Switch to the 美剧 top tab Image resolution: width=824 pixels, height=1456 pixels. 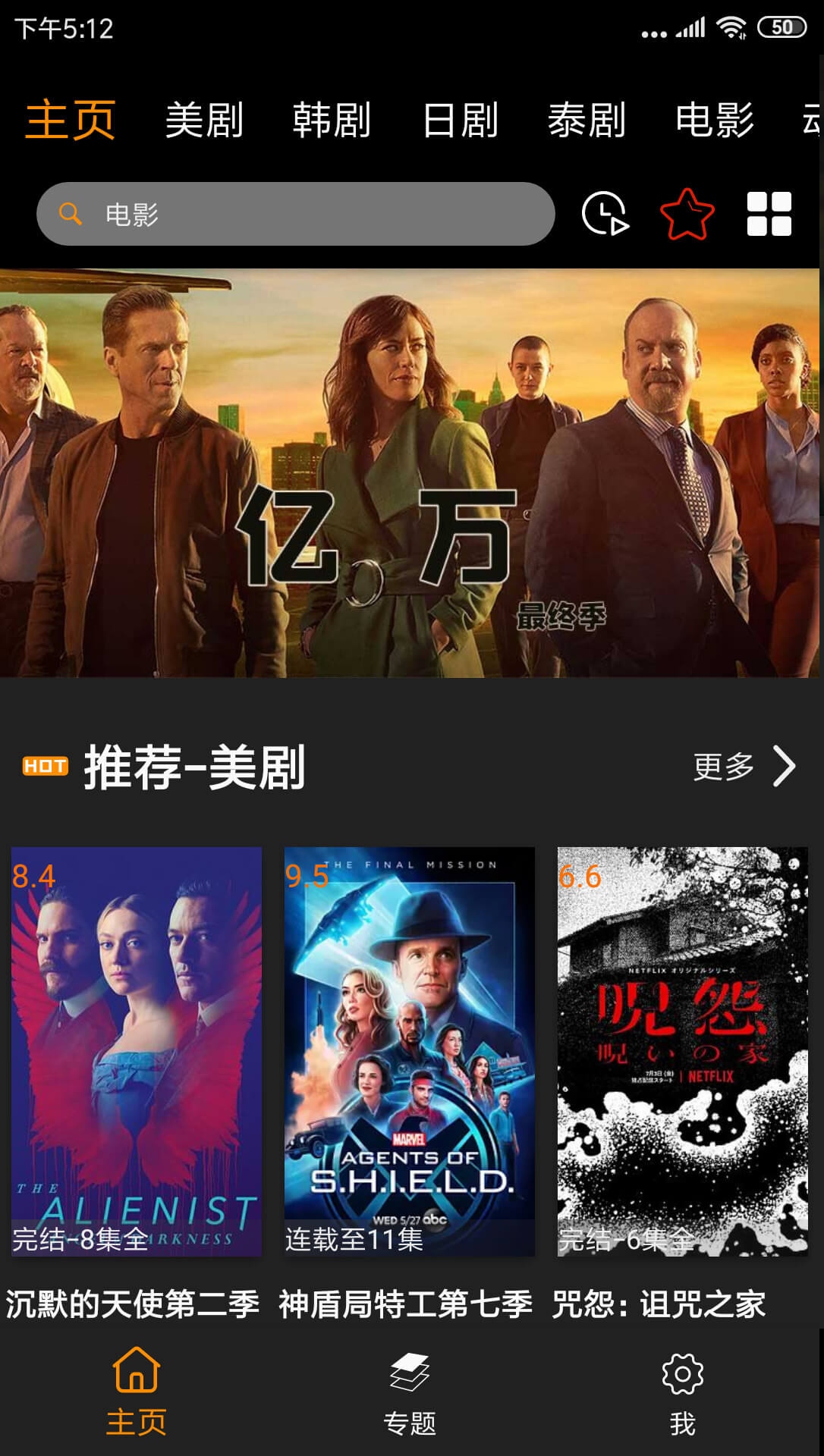[x=204, y=120]
